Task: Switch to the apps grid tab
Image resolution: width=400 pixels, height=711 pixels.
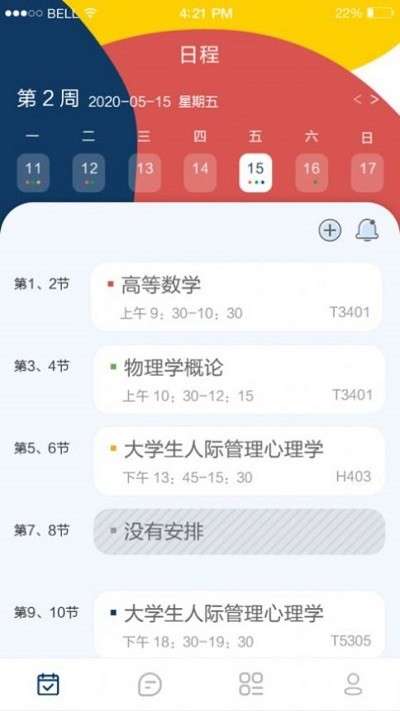Action: click(251, 684)
